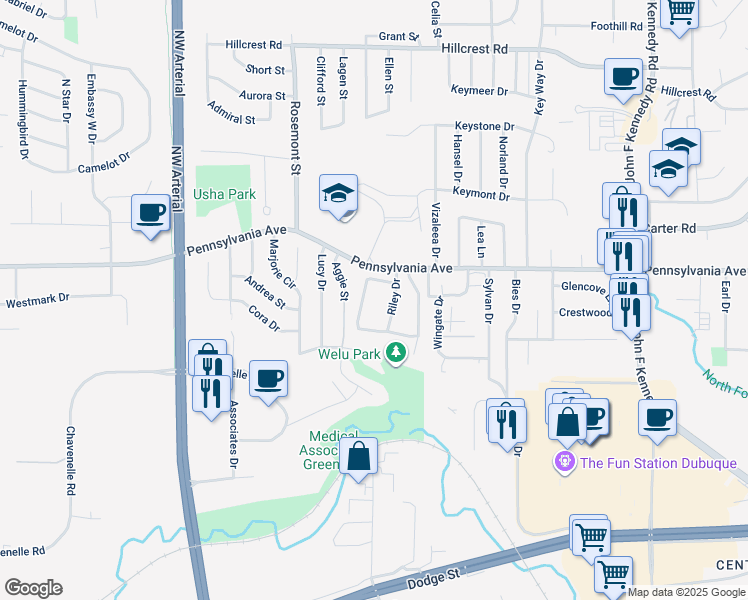The image size is (748, 600).
Task: Open the coffee shop marker beside NW Arterial
Action: (x=151, y=213)
